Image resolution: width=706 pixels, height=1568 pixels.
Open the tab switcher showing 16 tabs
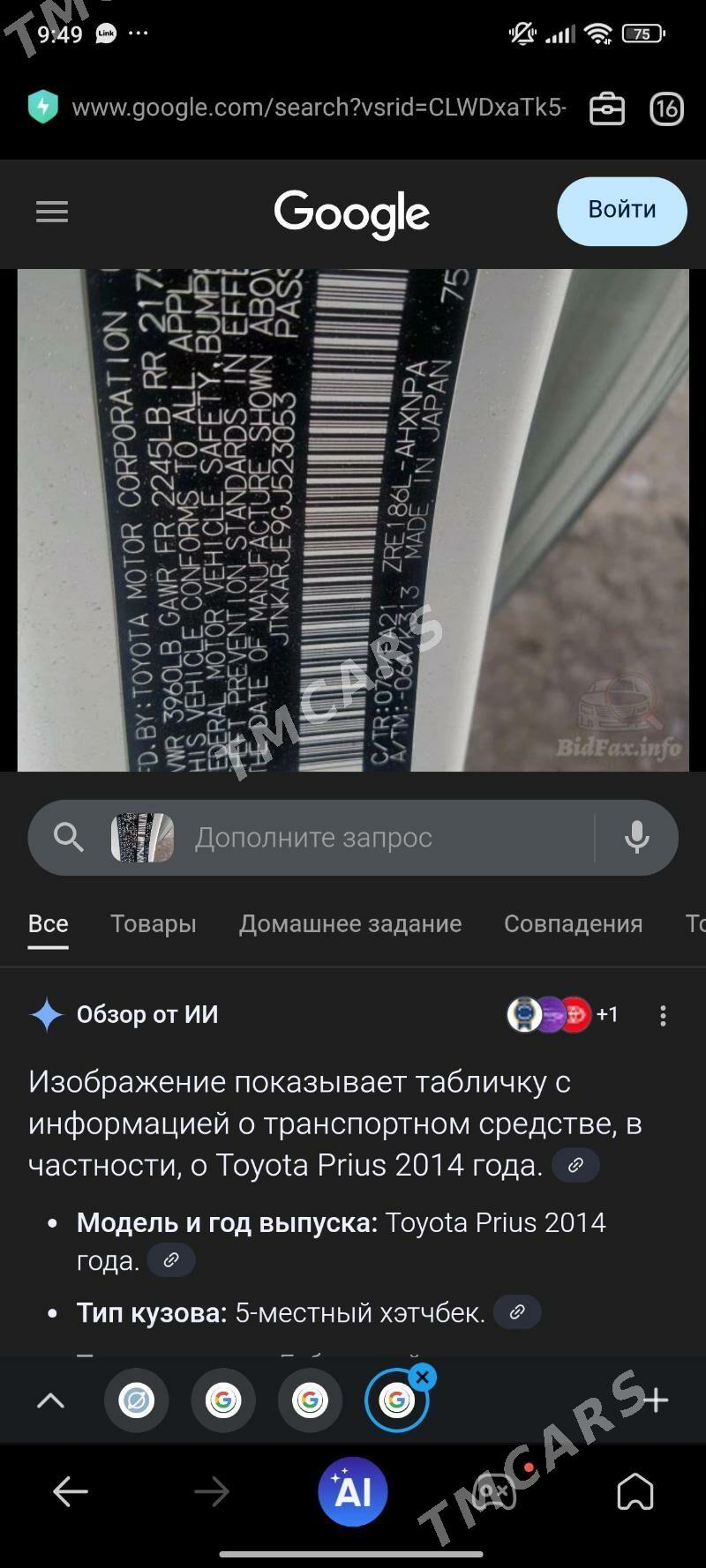coord(666,109)
